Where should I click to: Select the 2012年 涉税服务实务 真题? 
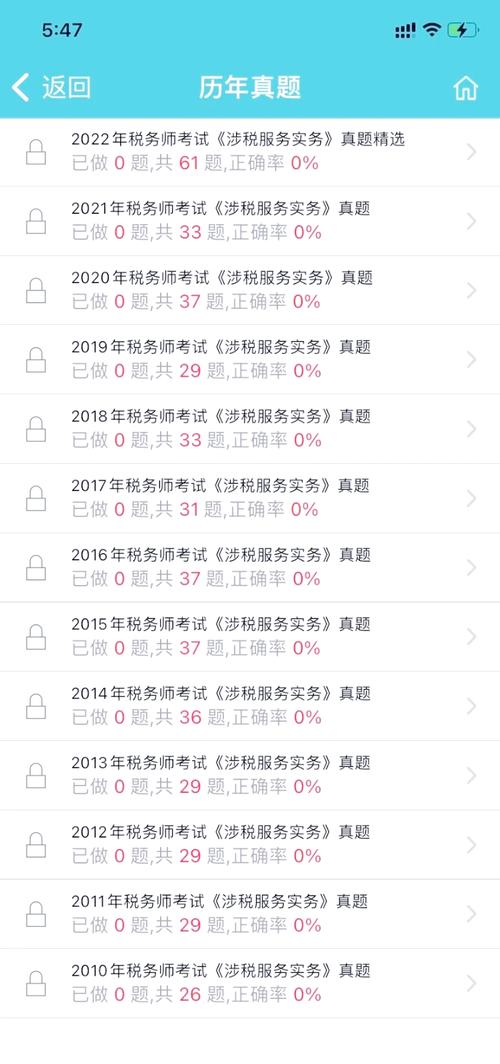pyautogui.click(x=250, y=844)
